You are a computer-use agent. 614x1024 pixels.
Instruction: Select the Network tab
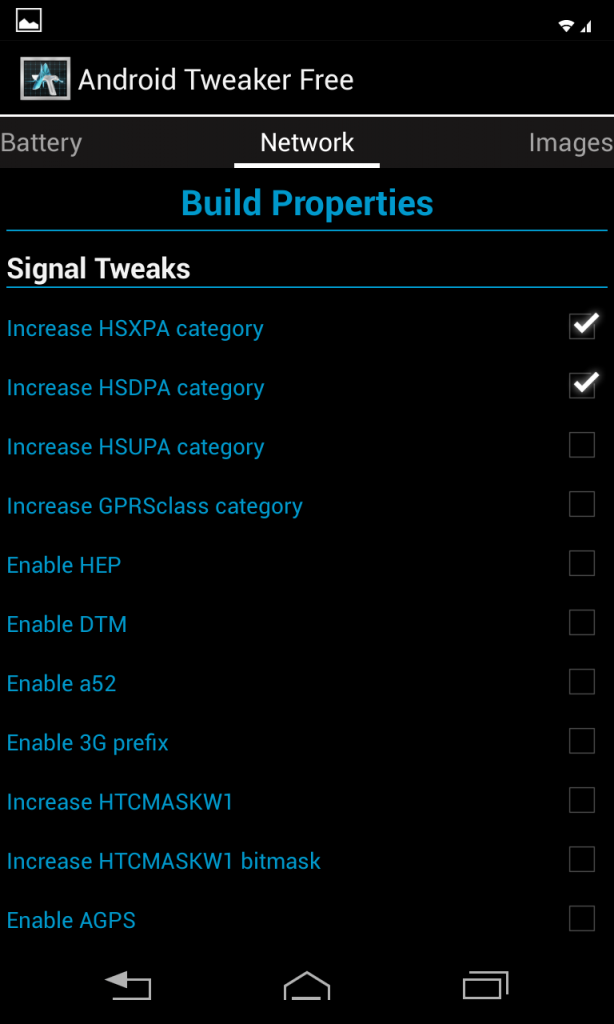click(307, 143)
